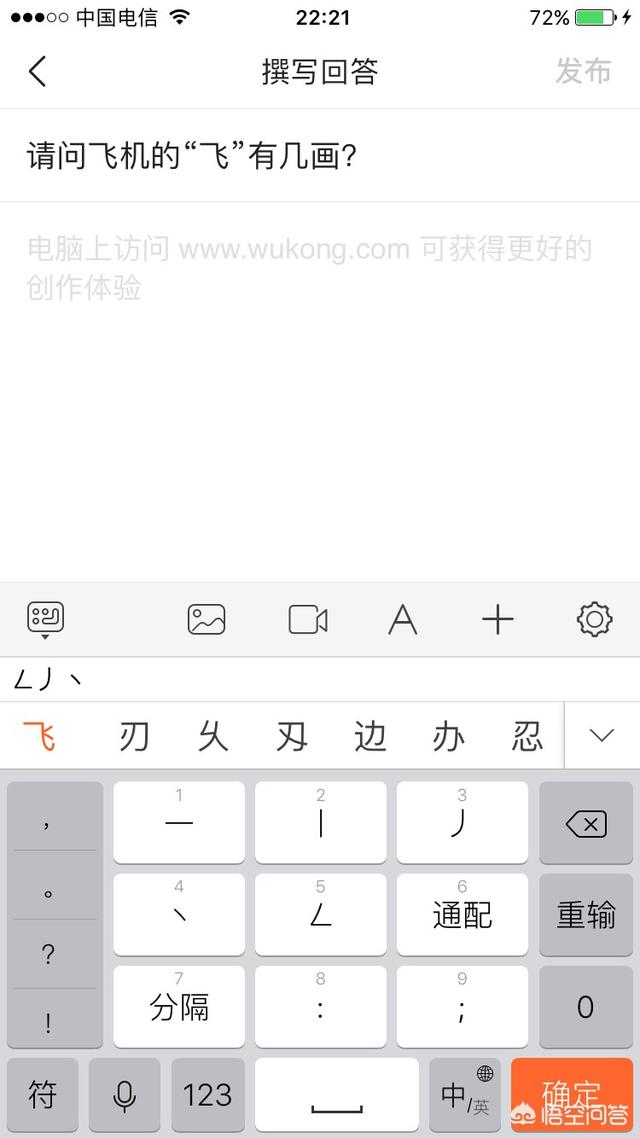Add a video to the answer
Viewport: 640px width, 1138px height.
(308, 620)
